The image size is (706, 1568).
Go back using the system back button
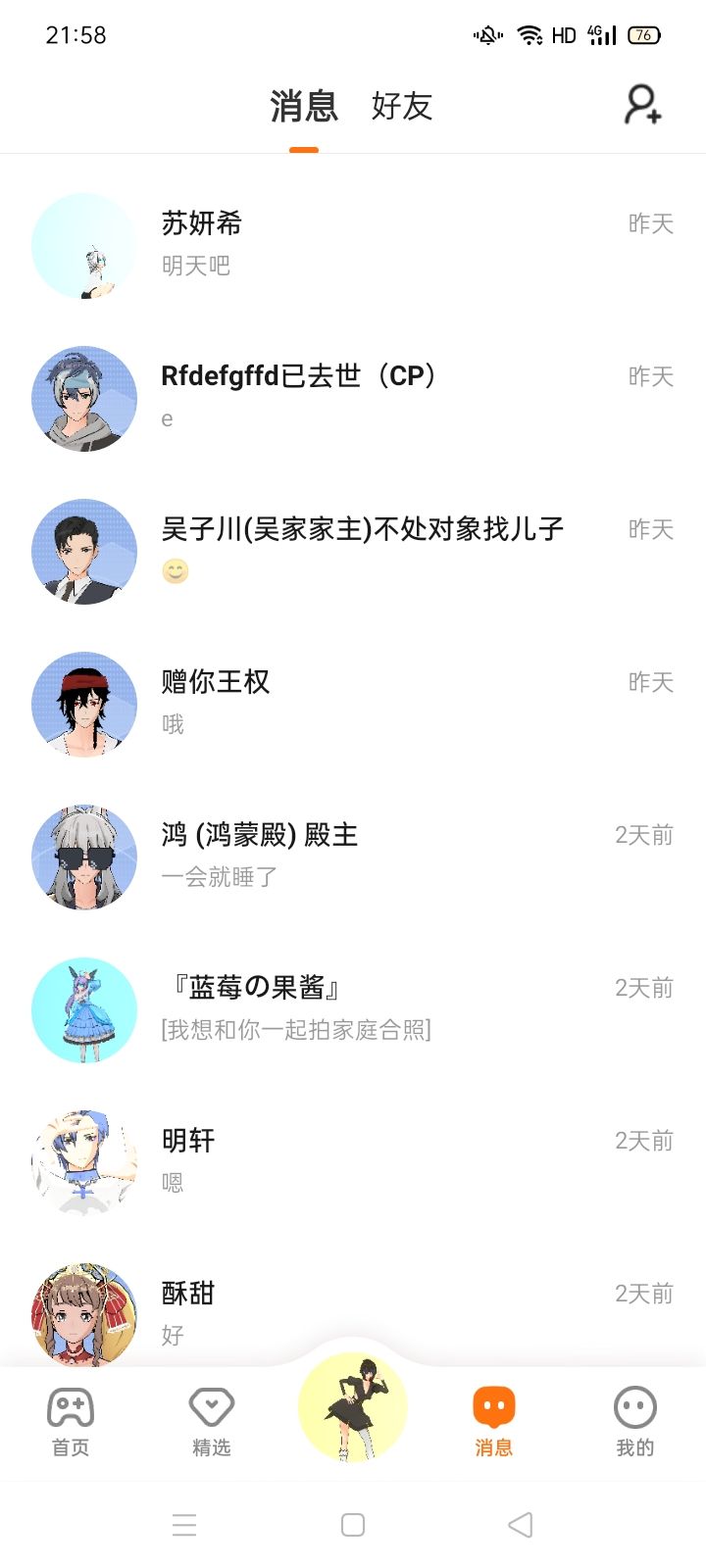point(521,1525)
